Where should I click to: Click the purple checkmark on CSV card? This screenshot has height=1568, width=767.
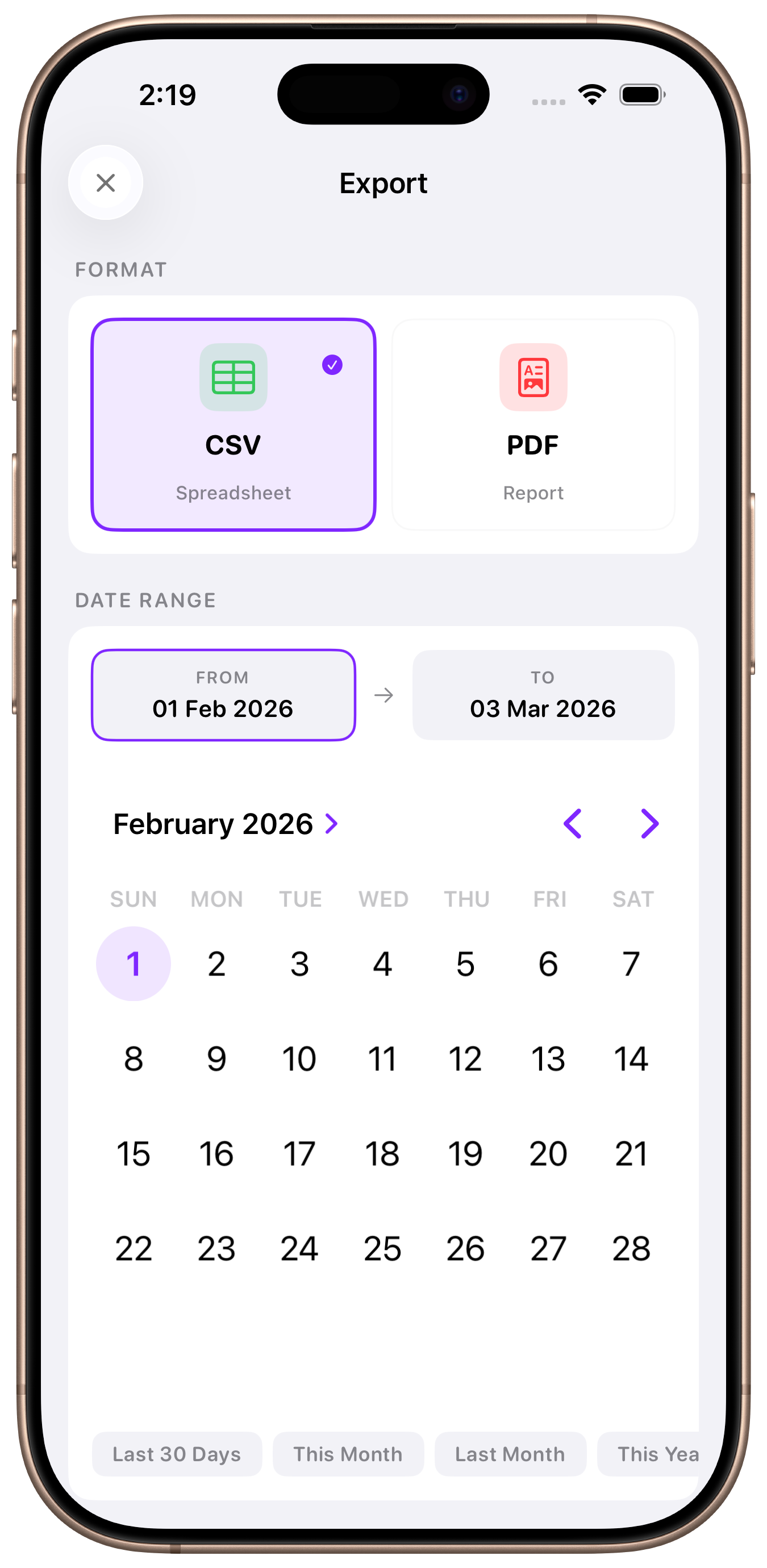click(332, 365)
